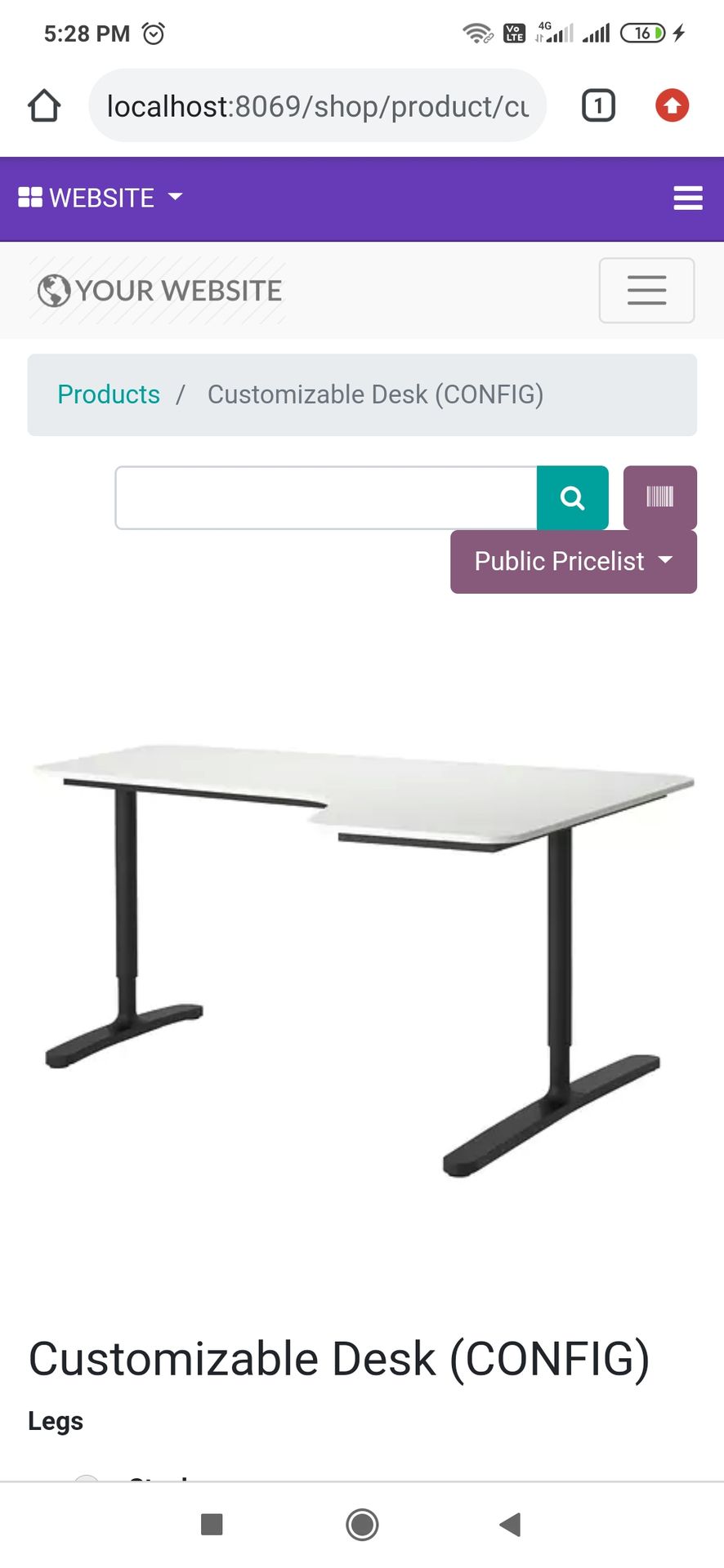
Task: Toggle the site navigation menu button
Action: click(646, 291)
